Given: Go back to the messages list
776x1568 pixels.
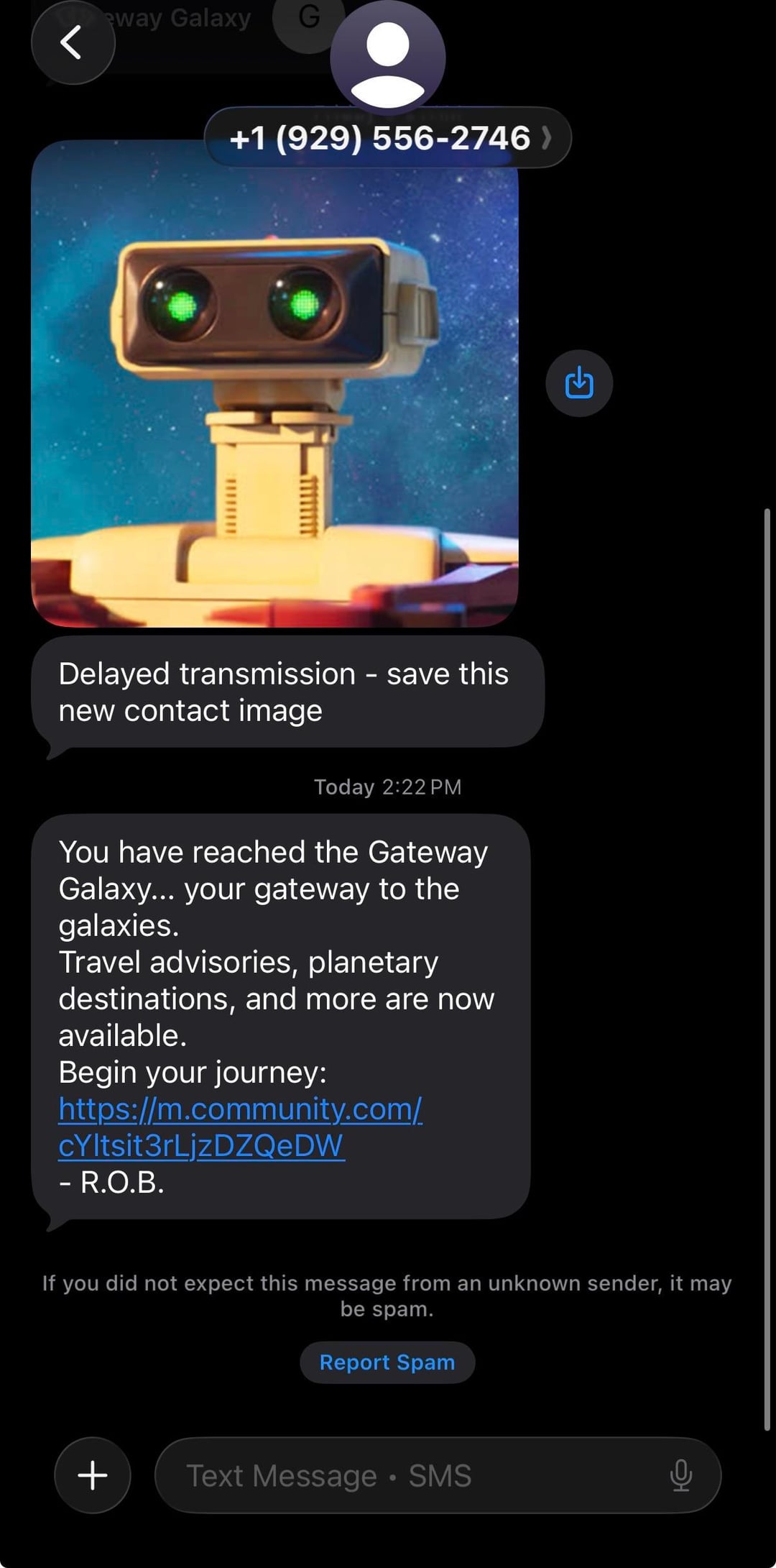Looking at the screenshot, I should pyautogui.click(x=73, y=42).
